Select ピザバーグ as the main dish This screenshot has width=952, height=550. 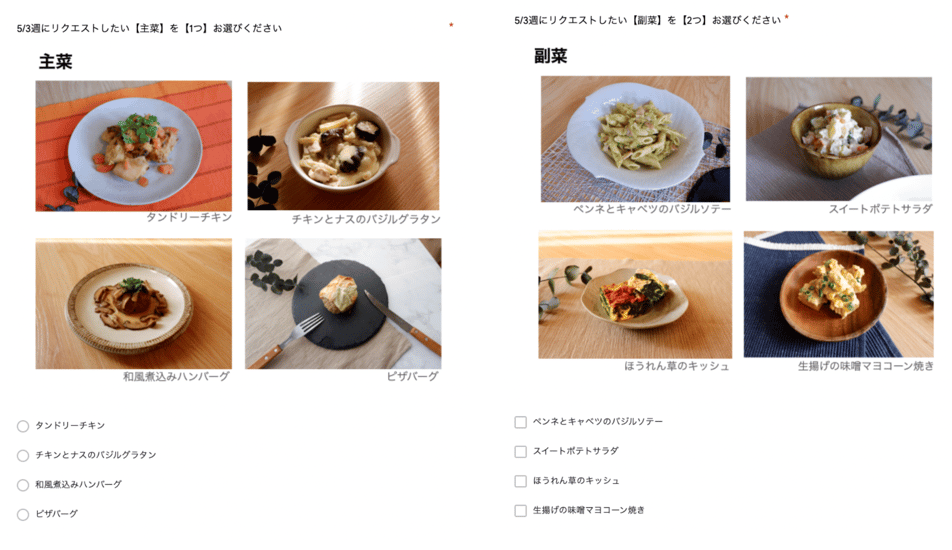(x=23, y=515)
